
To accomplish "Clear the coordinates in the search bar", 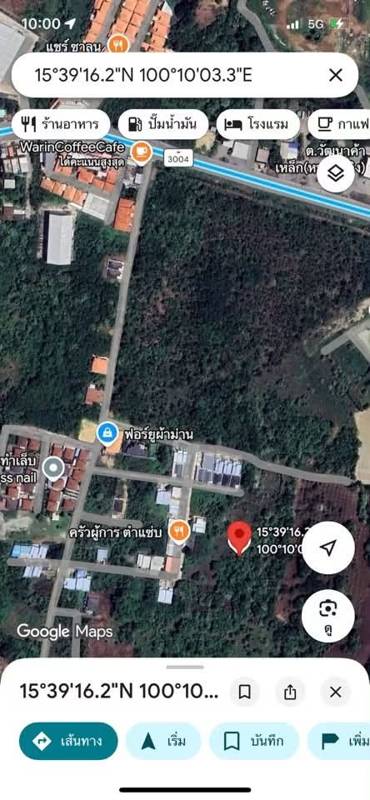I will click(x=335, y=76).
